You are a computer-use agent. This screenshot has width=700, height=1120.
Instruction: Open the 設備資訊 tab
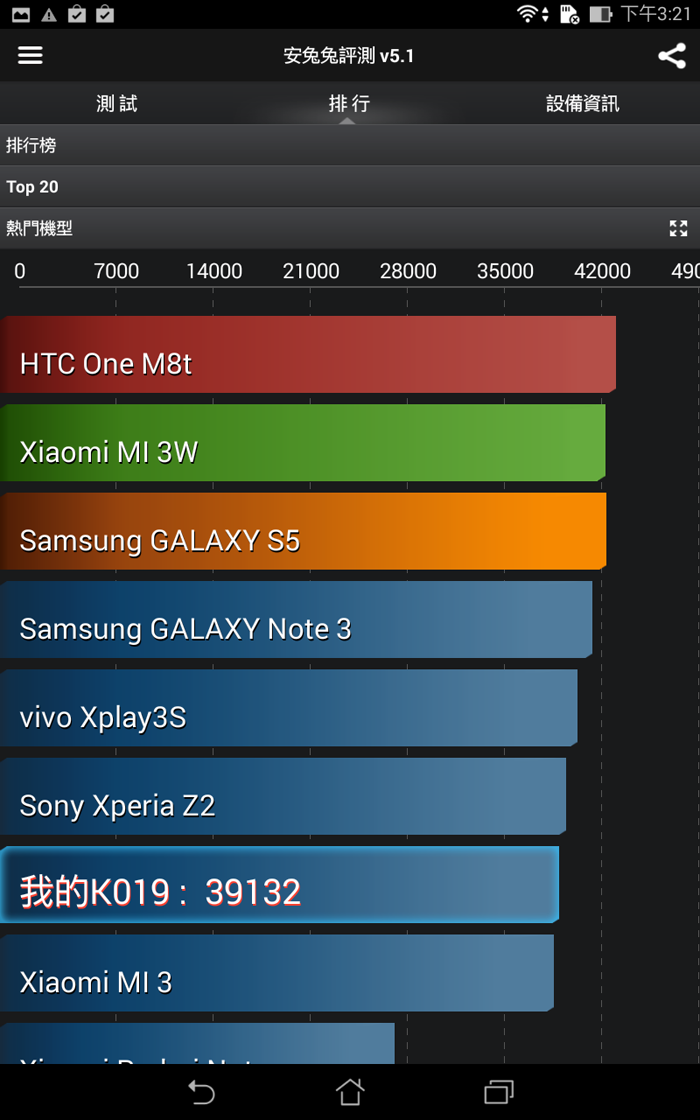coord(582,104)
